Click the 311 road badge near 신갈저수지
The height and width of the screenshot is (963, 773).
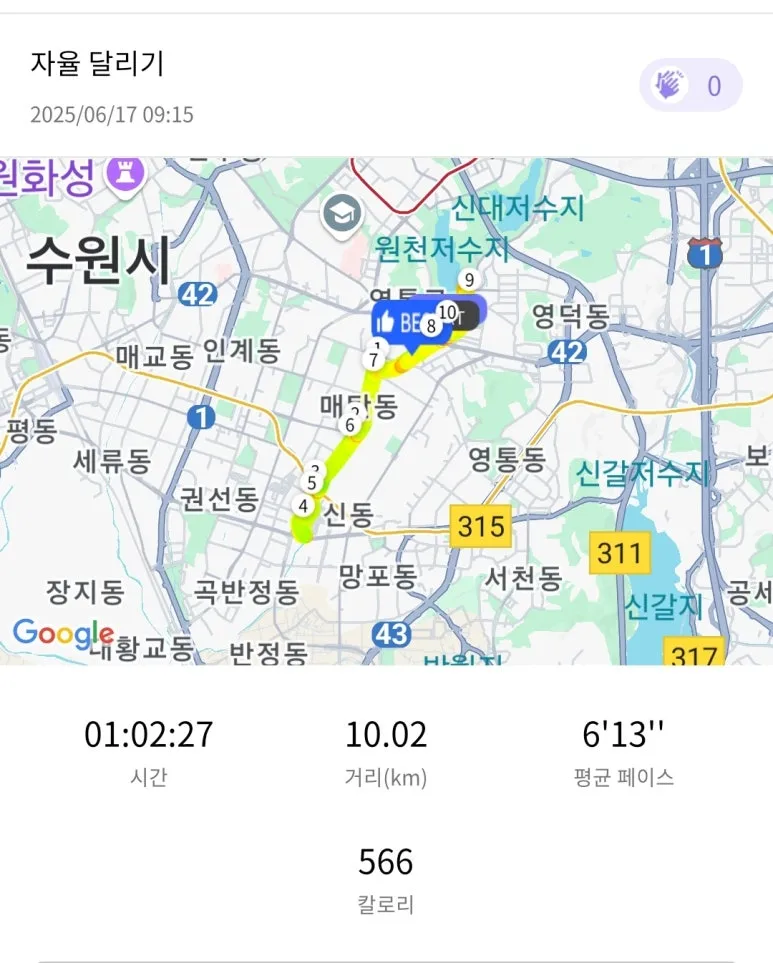click(620, 551)
